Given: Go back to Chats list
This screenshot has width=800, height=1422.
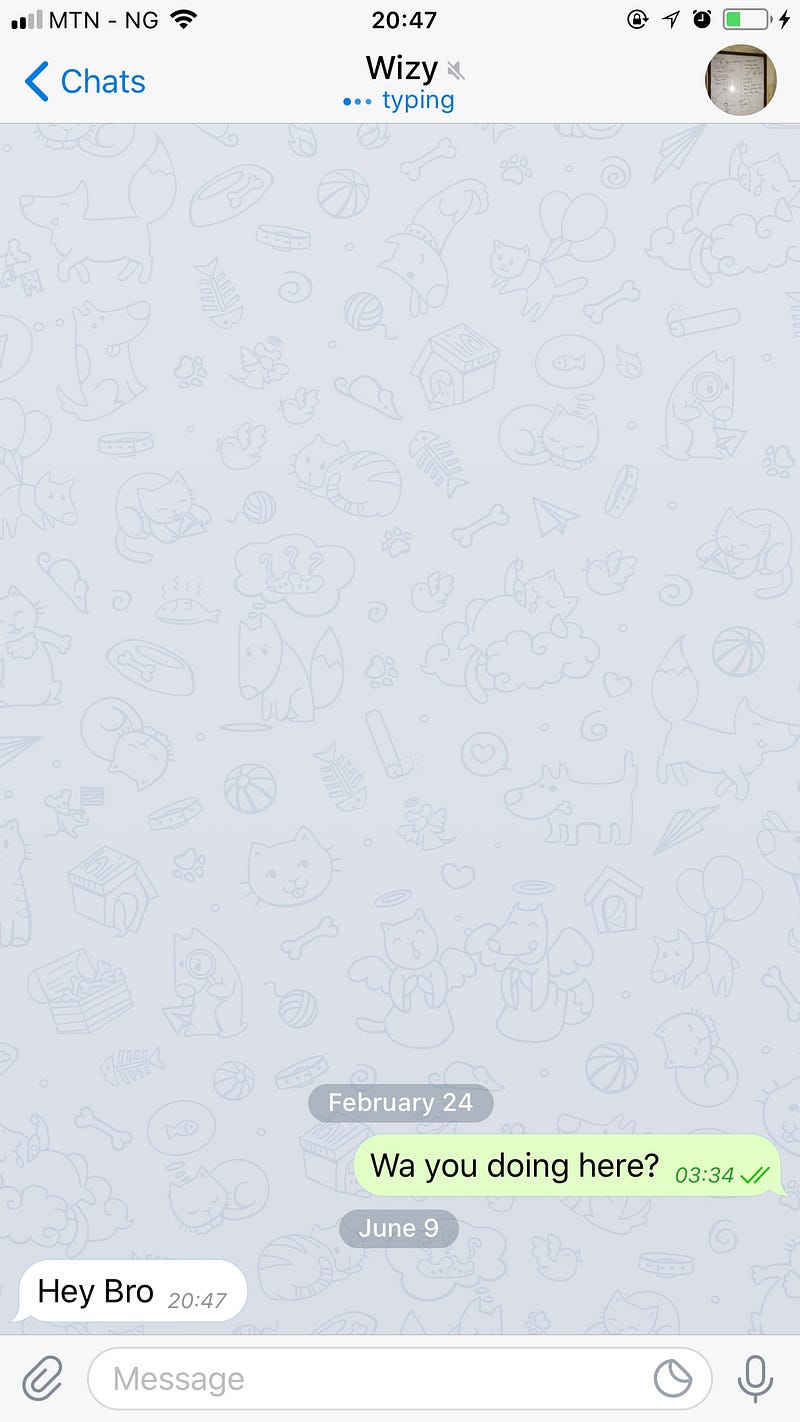Looking at the screenshot, I should pyautogui.click(x=85, y=81).
